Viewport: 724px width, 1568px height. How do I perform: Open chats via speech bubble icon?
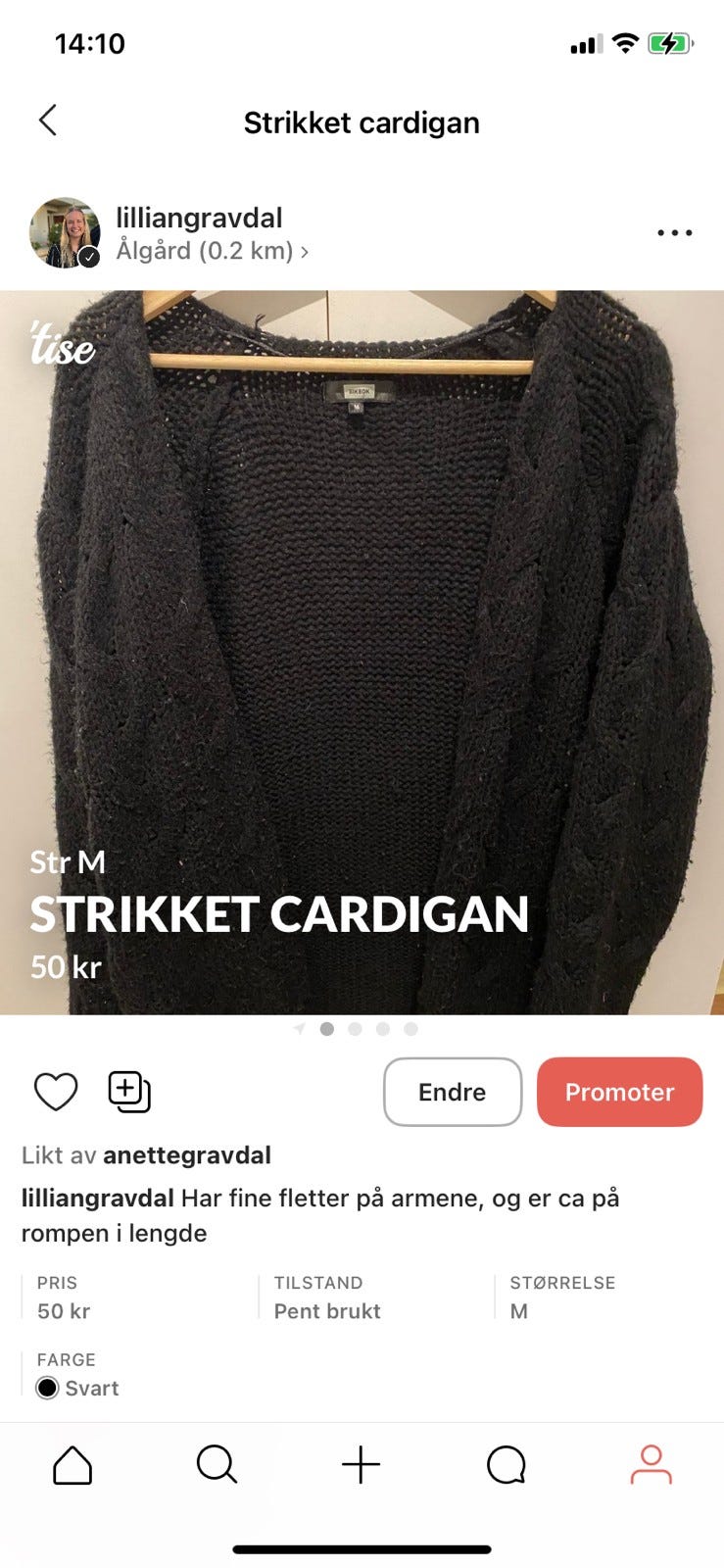pos(506,1465)
